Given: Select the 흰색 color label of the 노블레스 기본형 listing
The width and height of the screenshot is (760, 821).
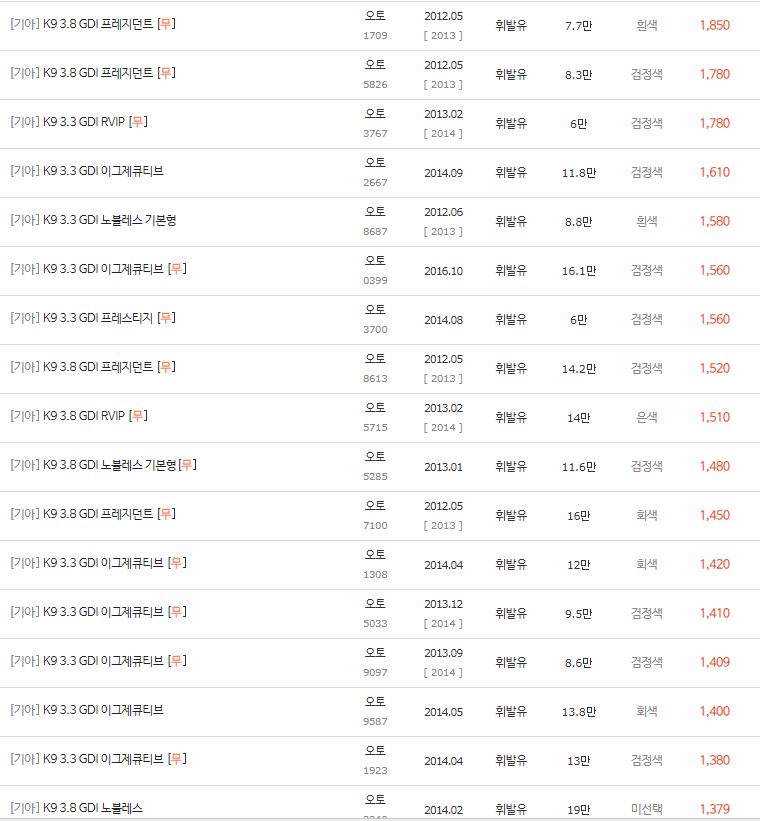Looking at the screenshot, I should tap(646, 220).
